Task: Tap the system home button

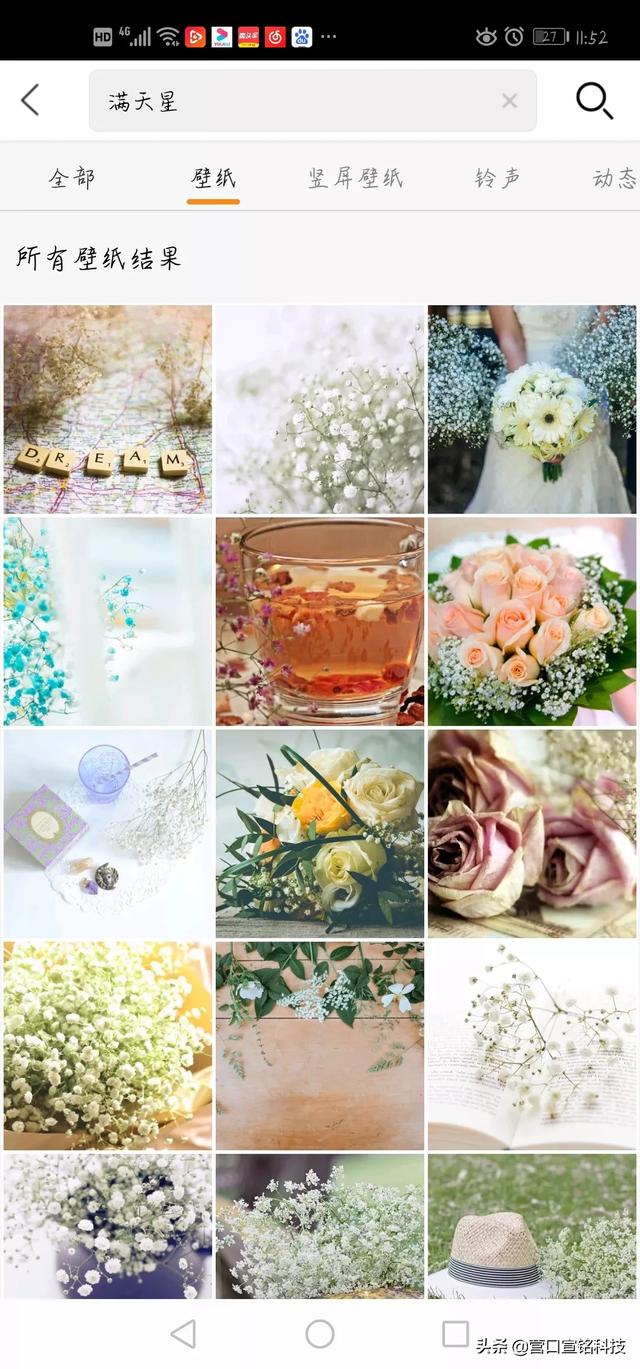Action: pyautogui.click(x=320, y=1333)
